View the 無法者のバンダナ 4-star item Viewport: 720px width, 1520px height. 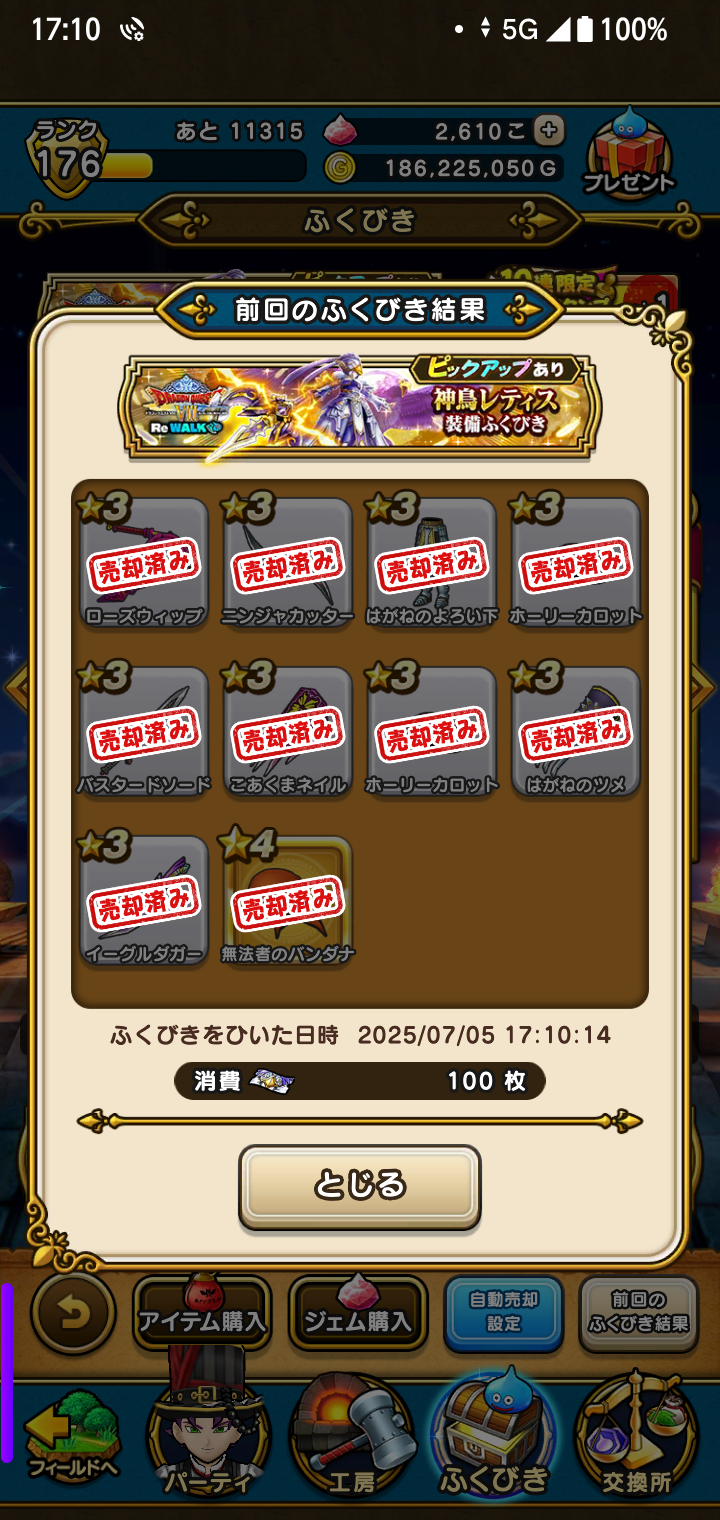287,896
